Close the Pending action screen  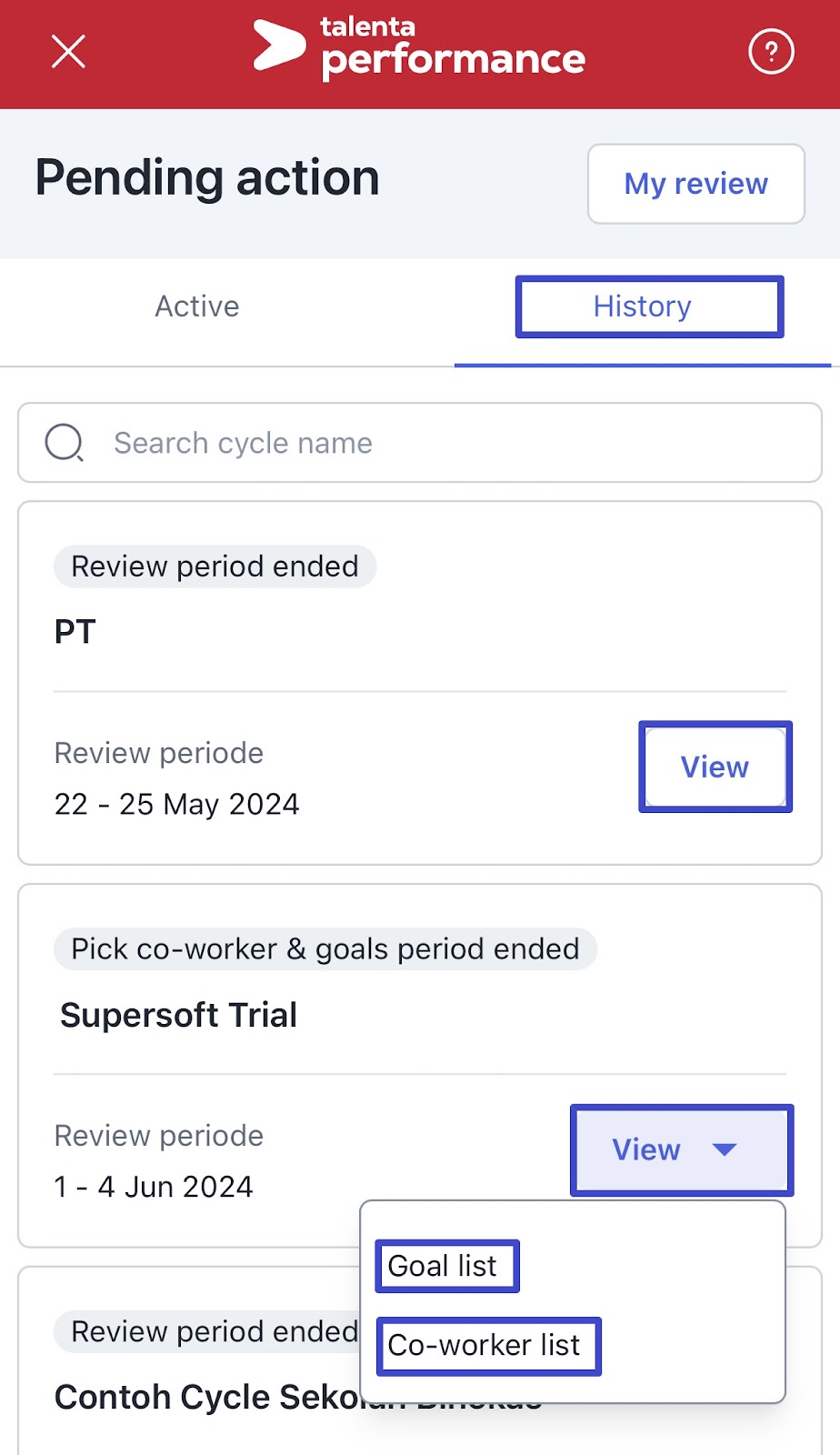pos(68,52)
